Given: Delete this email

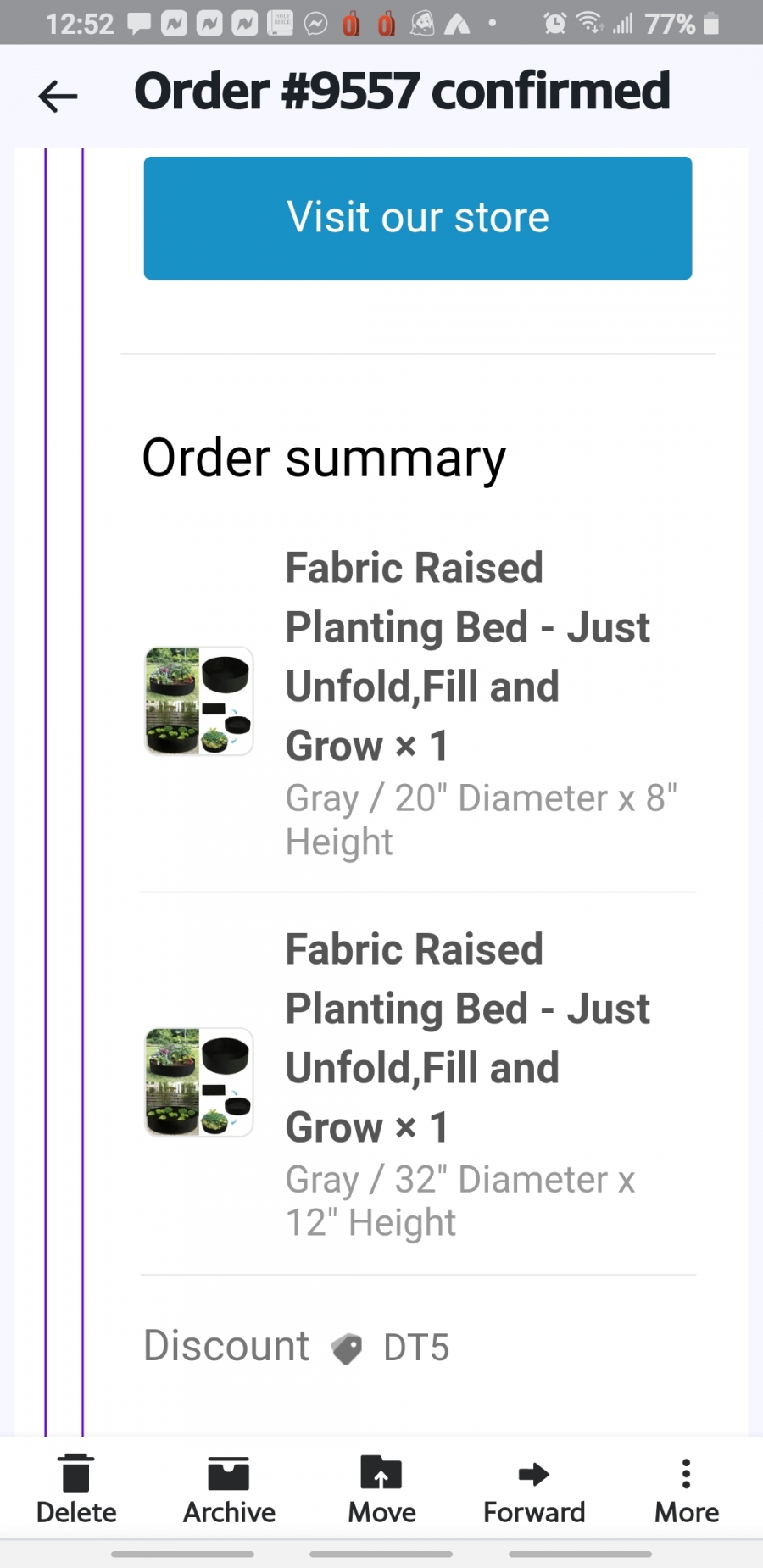Looking at the screenshot, I should point(76,1489).
